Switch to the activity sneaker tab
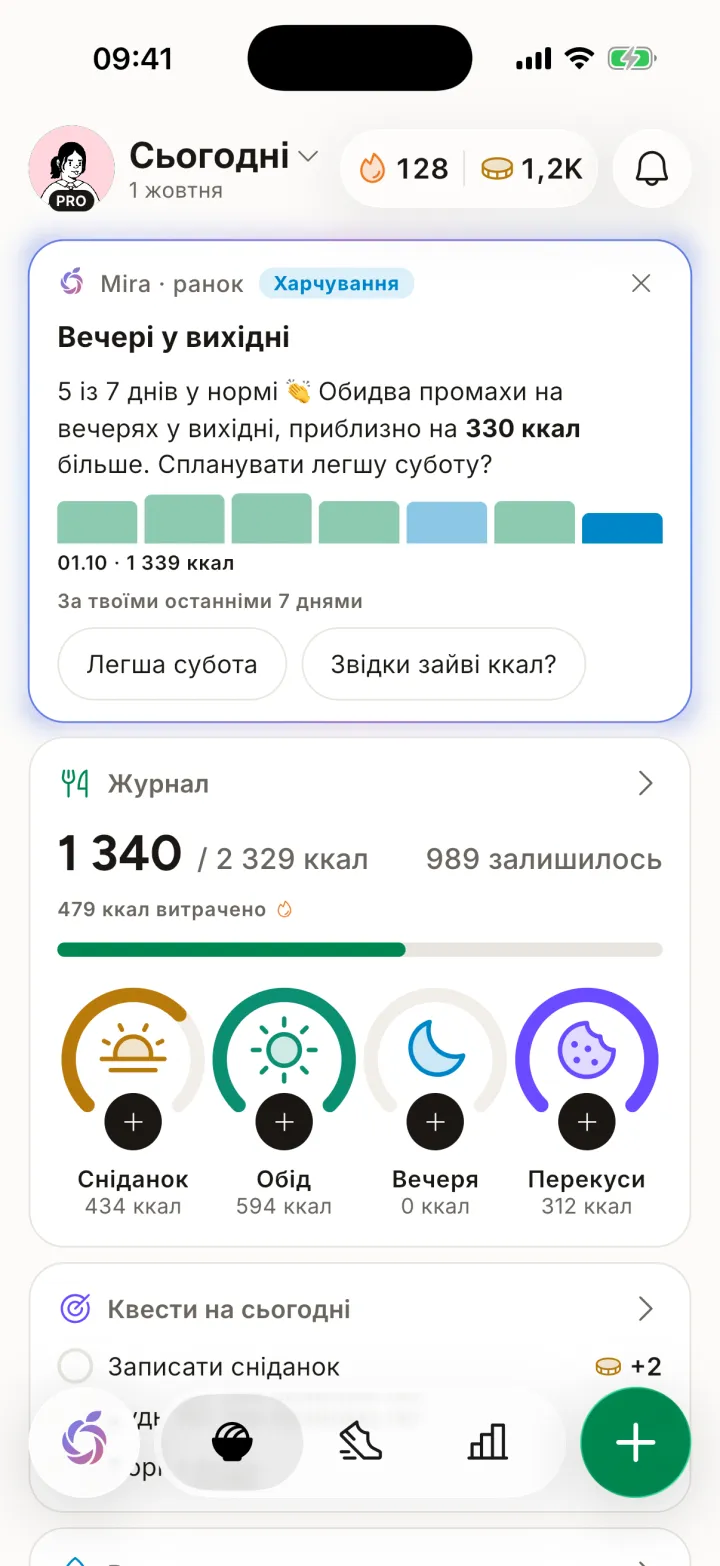 pos(360,1442)
